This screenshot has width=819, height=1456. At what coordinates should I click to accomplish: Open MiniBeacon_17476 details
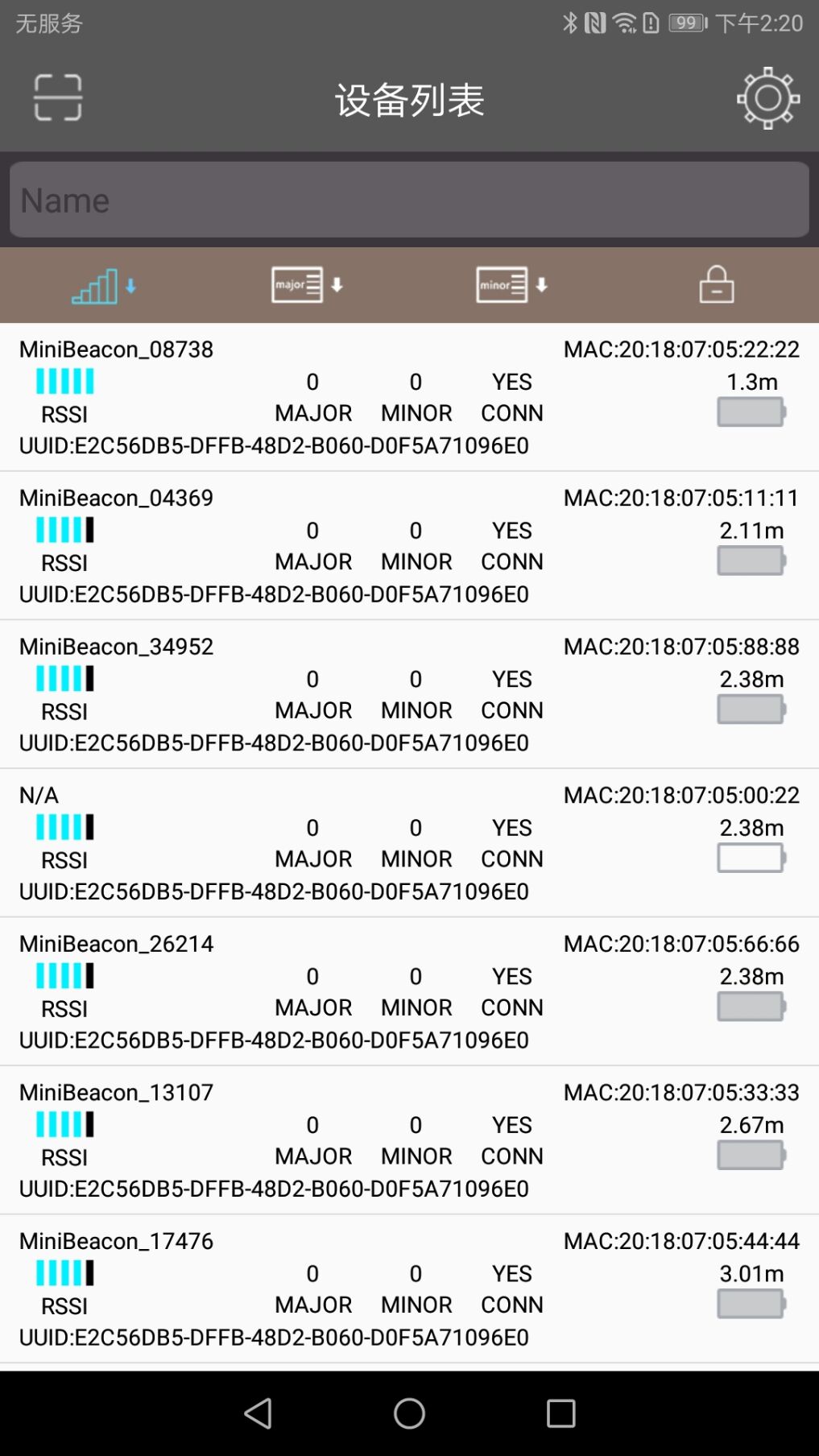click(x=409, y=1288)
